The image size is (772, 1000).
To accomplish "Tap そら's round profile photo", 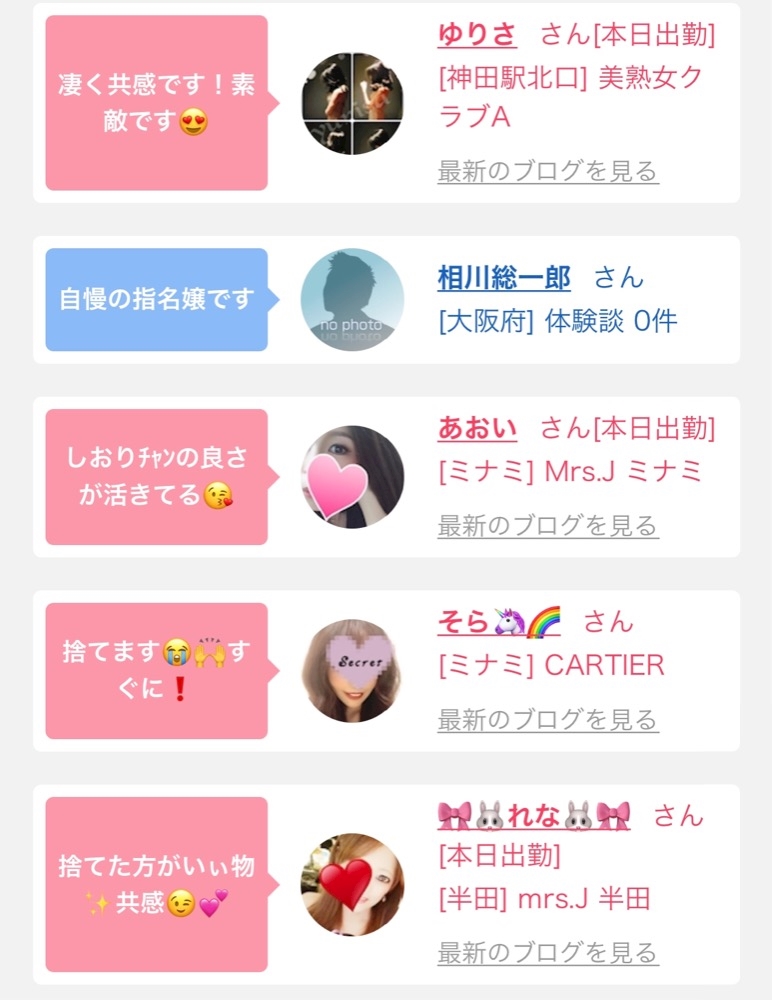I will pos(352,671).
